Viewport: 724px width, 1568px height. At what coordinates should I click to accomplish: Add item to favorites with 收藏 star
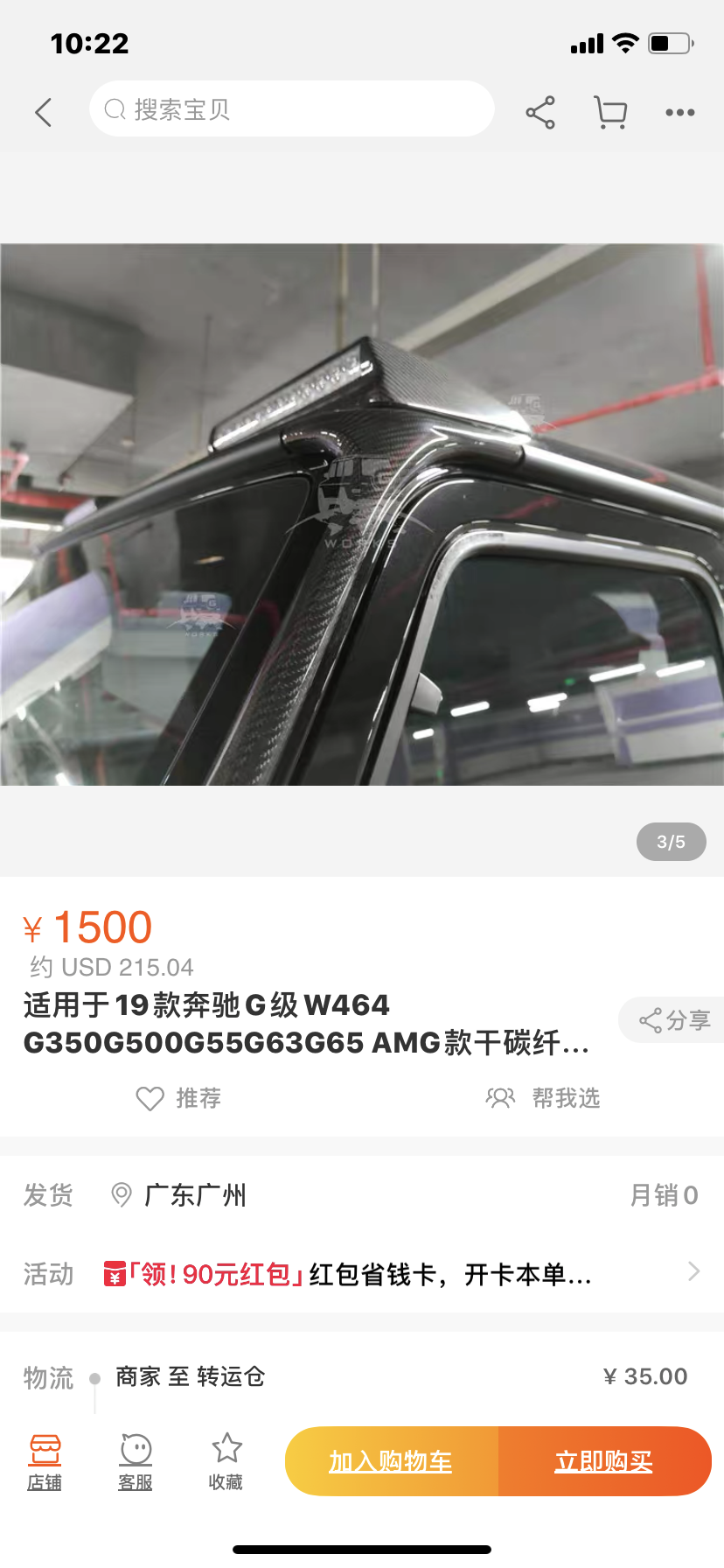226,1462
